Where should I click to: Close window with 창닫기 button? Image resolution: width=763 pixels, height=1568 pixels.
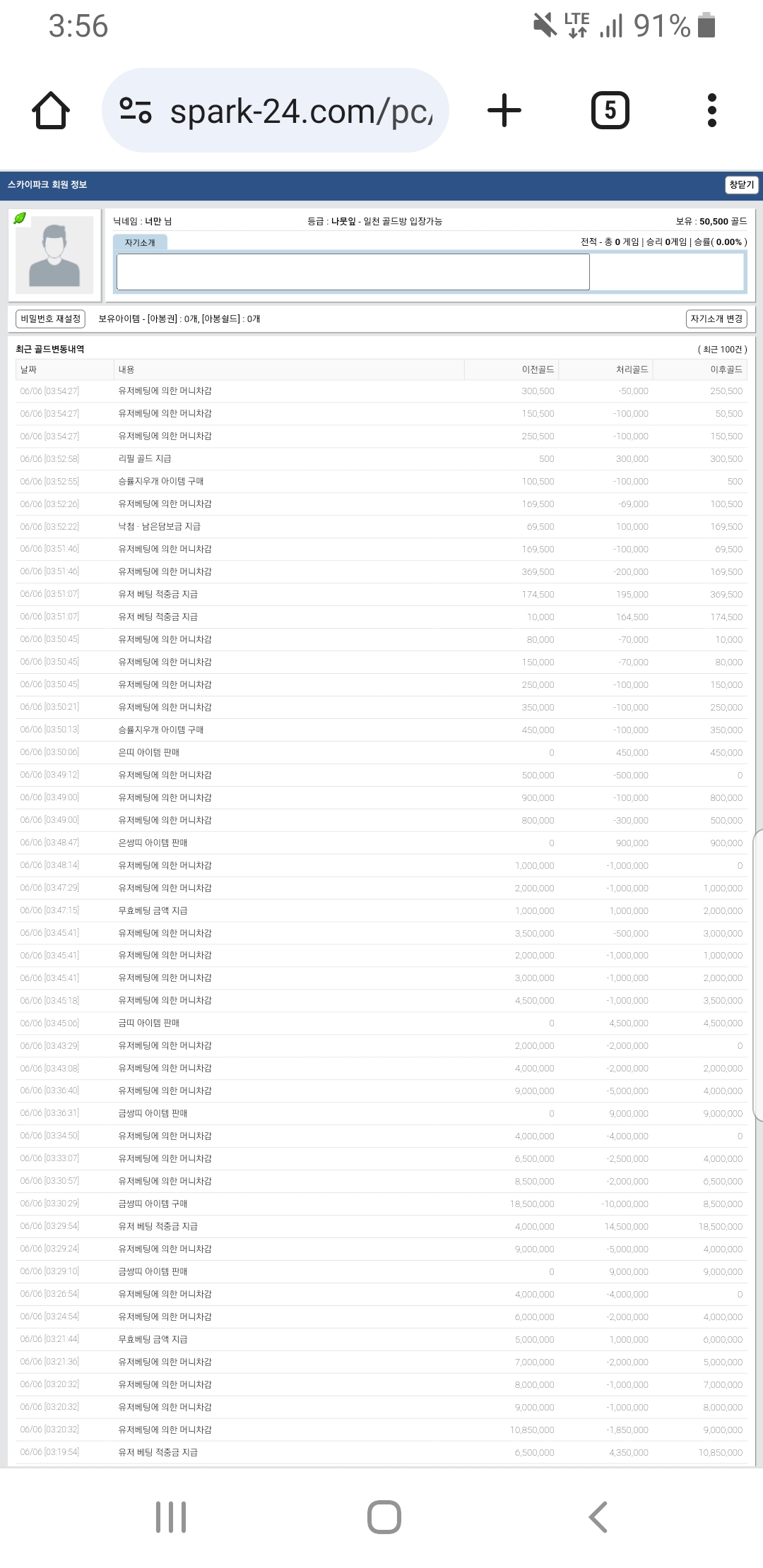(x=742, y=184)
